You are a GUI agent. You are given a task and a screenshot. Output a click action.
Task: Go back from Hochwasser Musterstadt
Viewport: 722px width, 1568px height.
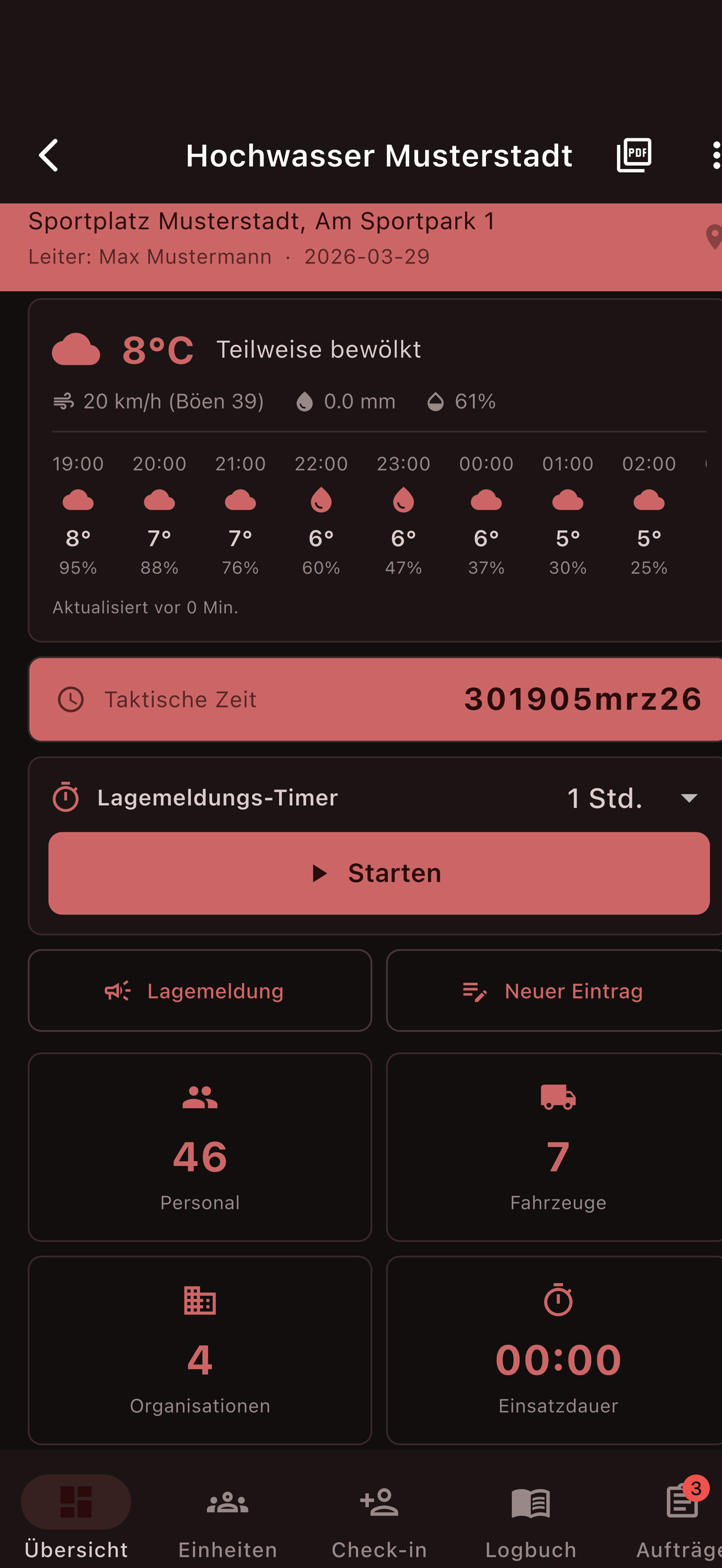(49, 155)
